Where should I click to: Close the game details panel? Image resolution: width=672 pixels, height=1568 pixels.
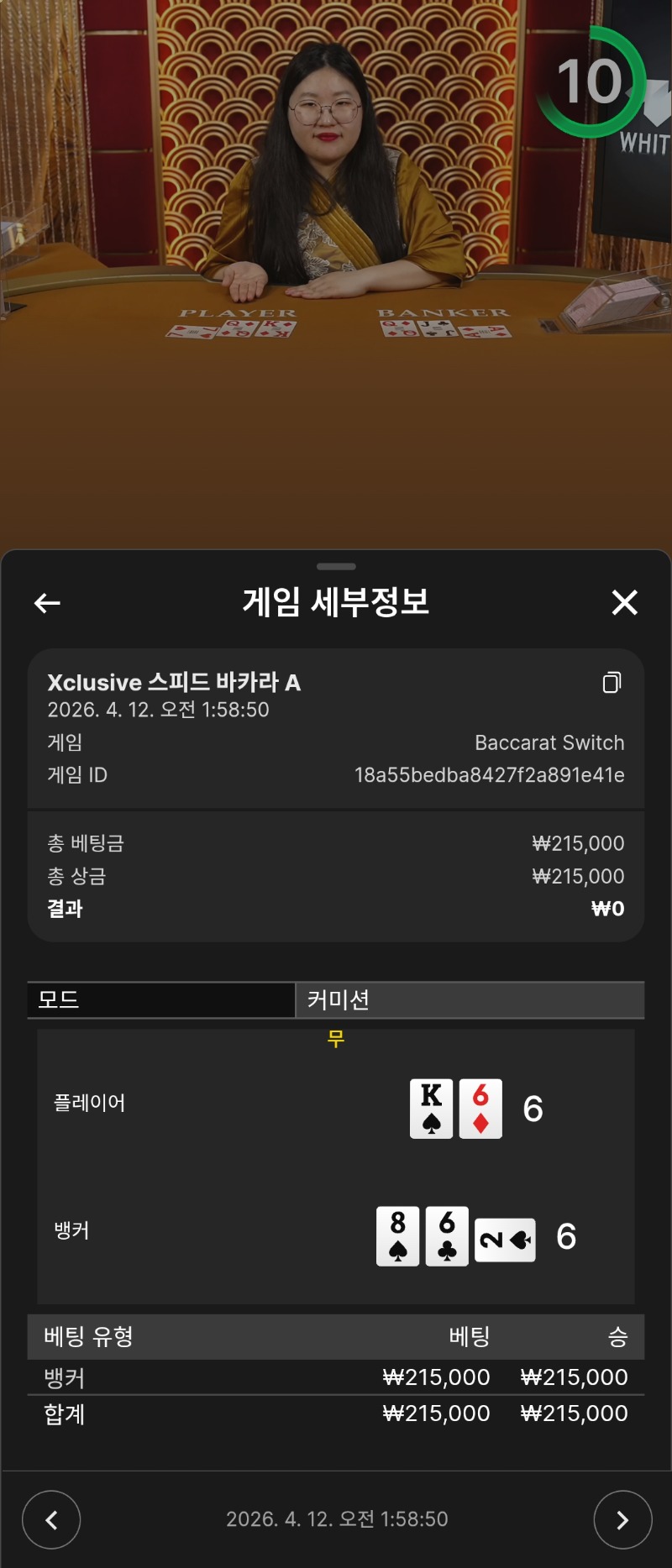tap(624, 602)
